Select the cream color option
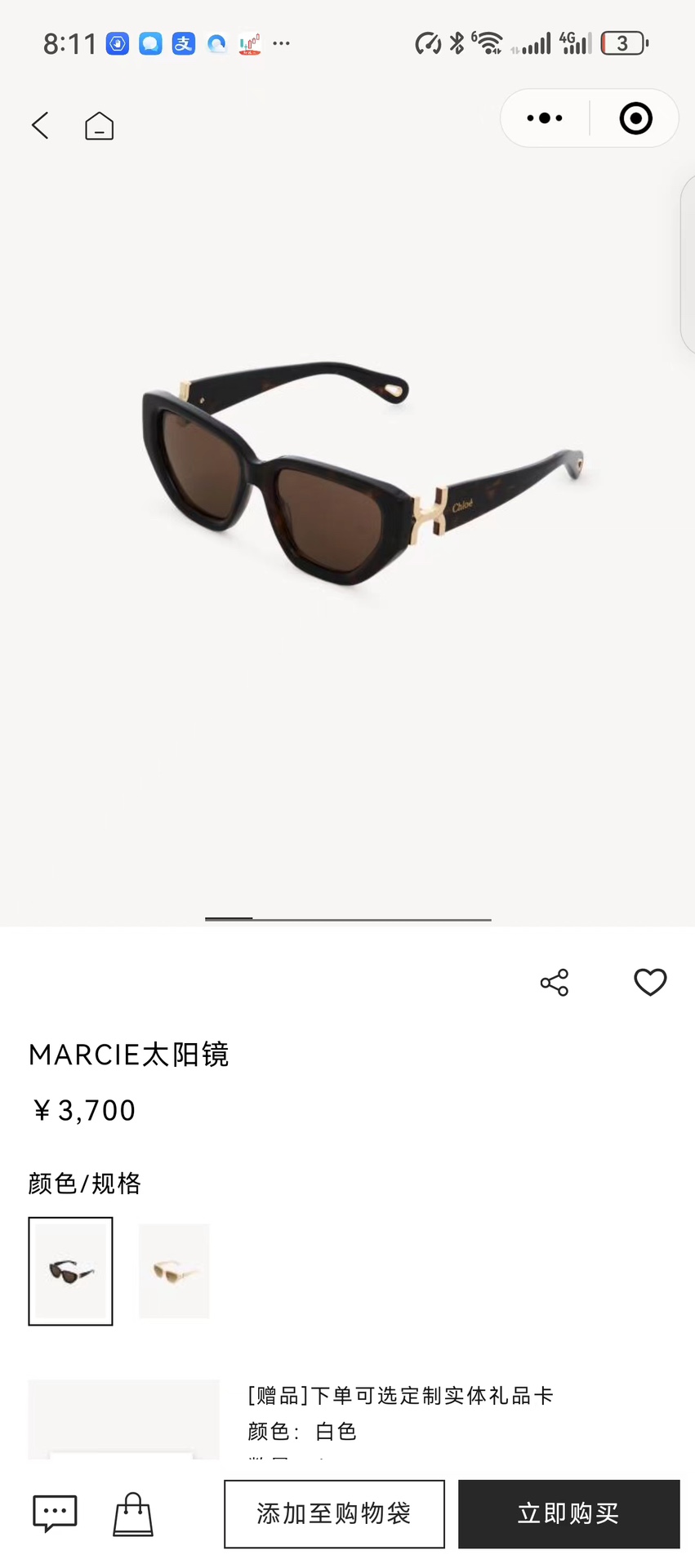Screen dimensions: 695x1568 pos(174,1270)
